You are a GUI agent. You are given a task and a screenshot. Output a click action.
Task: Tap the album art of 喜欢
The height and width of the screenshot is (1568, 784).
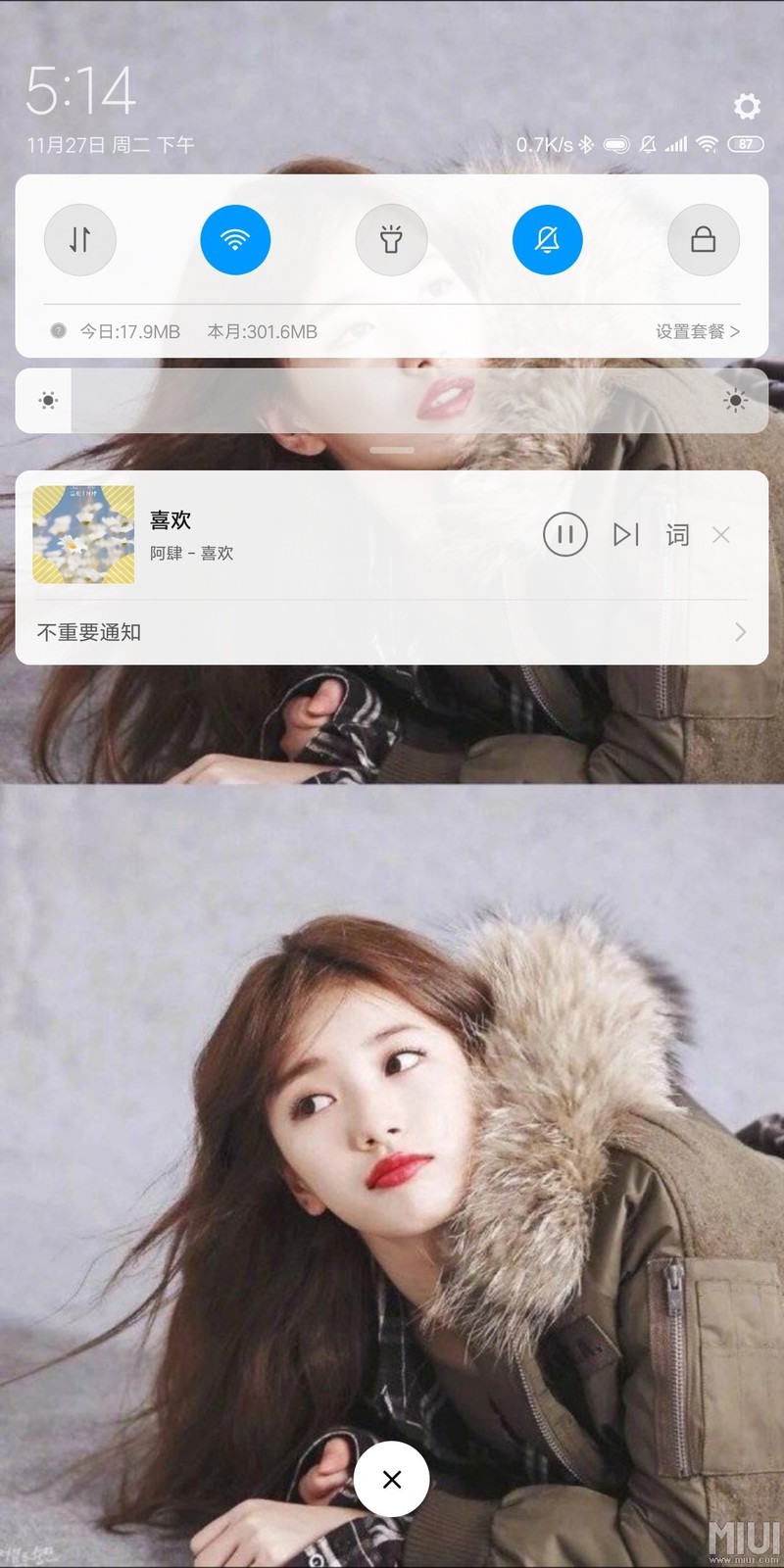84,535
